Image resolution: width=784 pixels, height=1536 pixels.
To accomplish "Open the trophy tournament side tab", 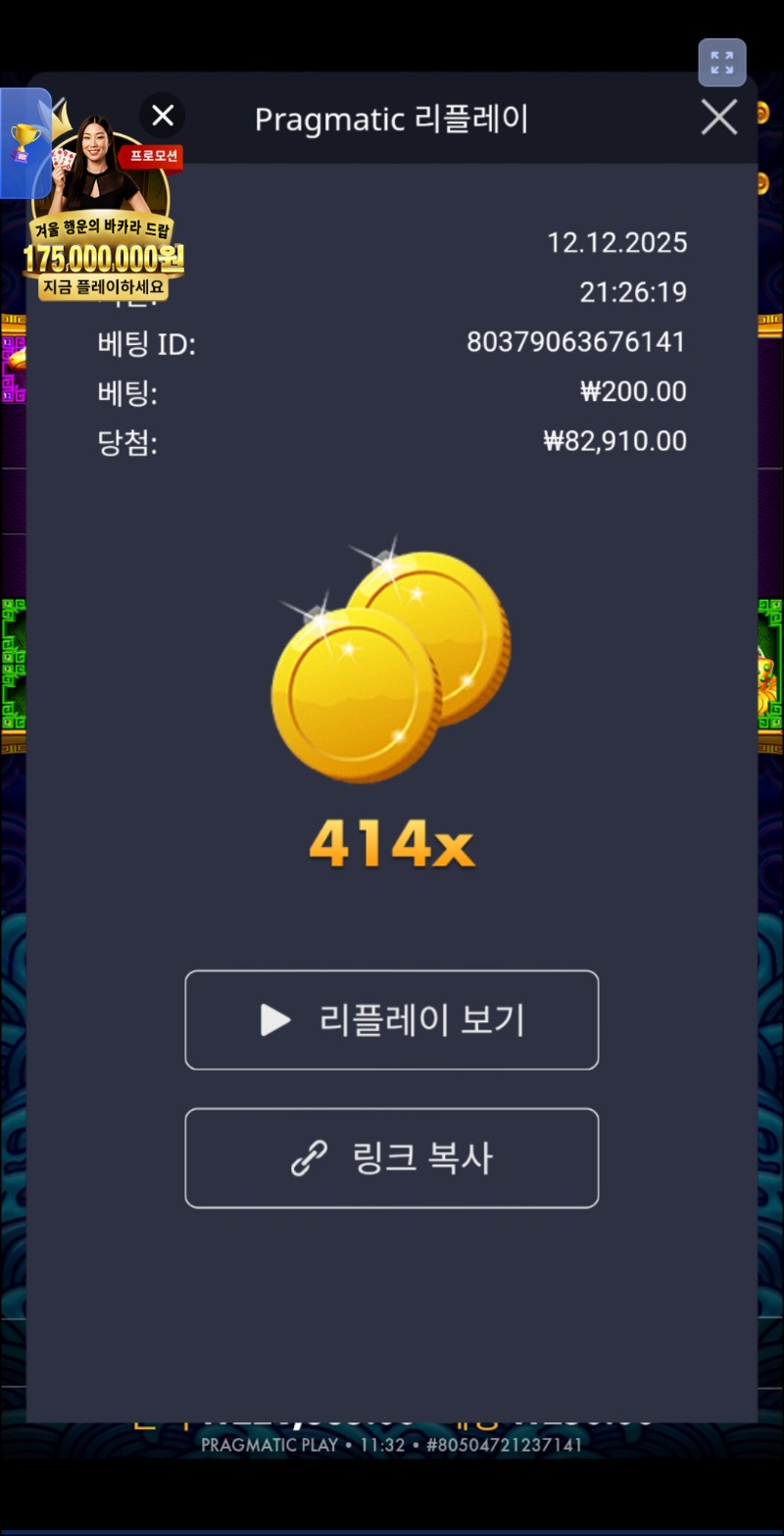I will tap(24, 143).
